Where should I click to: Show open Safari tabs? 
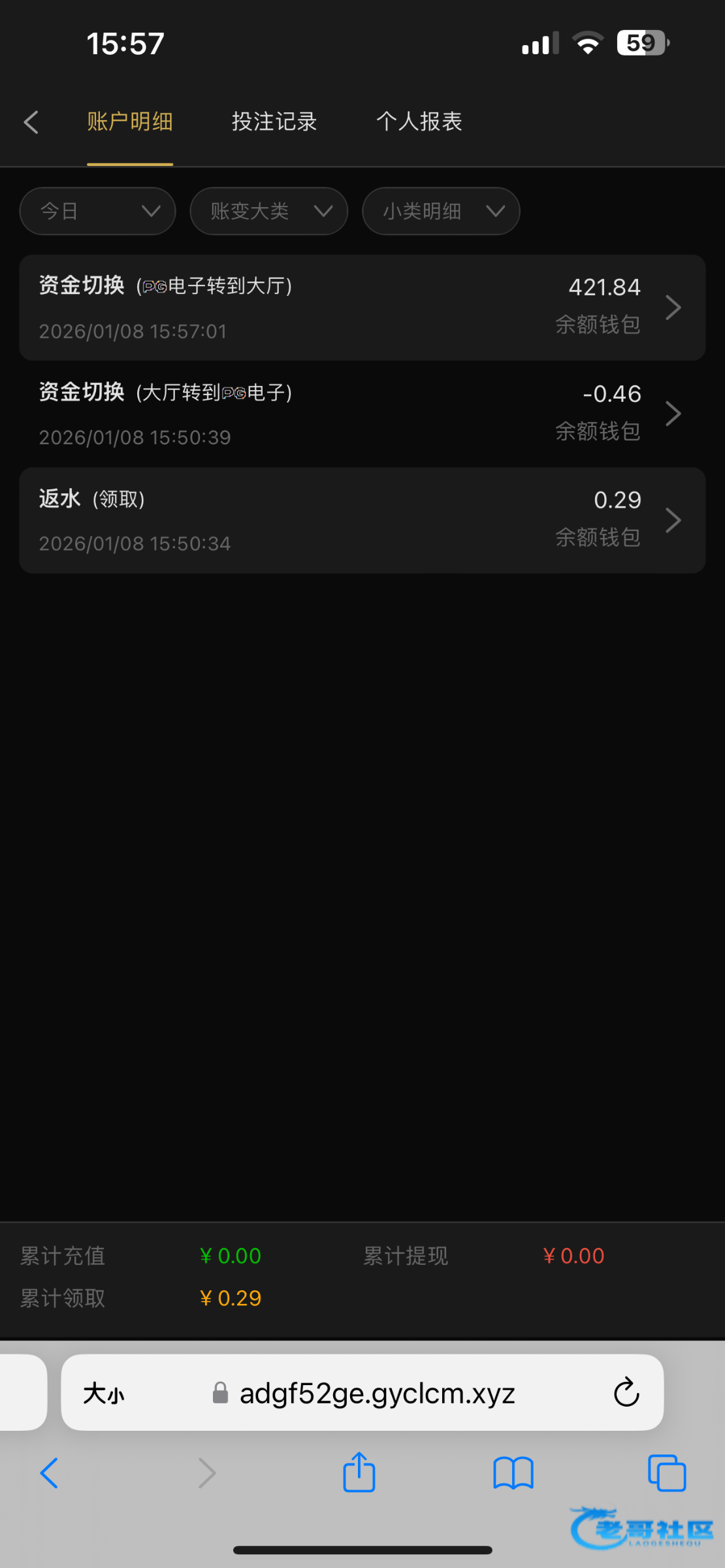click(x=666, y=1473)
